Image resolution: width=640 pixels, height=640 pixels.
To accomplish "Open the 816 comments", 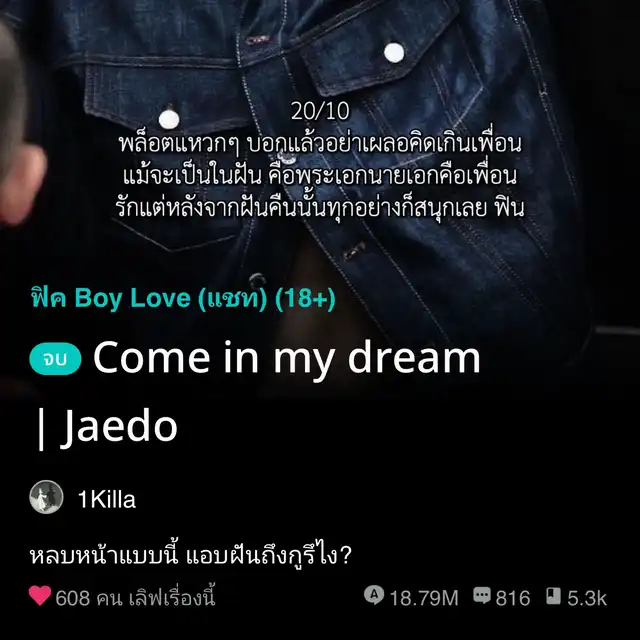I will (502, 598).
